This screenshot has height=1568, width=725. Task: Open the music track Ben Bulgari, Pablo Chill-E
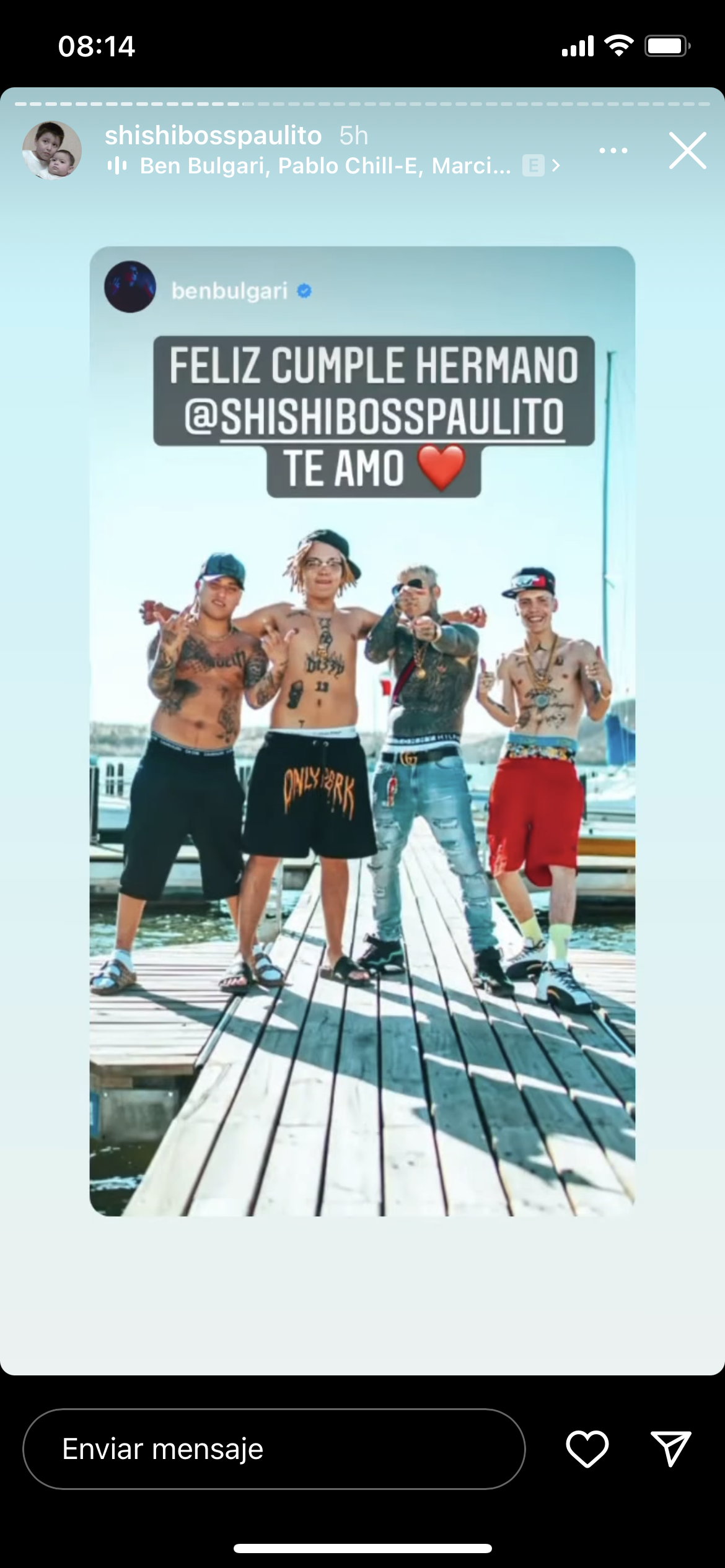[x=325, y=166]
